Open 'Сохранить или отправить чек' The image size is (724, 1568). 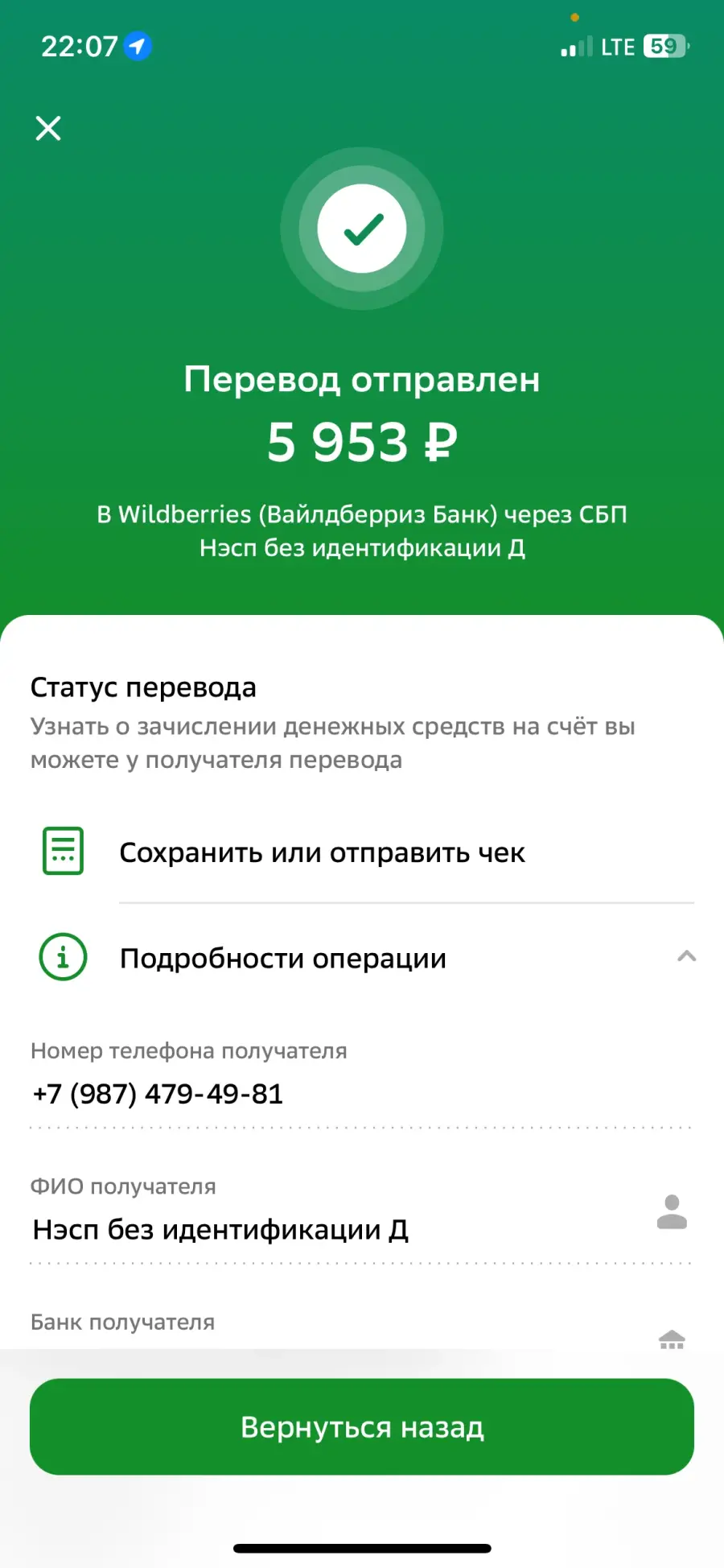point(362,852)
